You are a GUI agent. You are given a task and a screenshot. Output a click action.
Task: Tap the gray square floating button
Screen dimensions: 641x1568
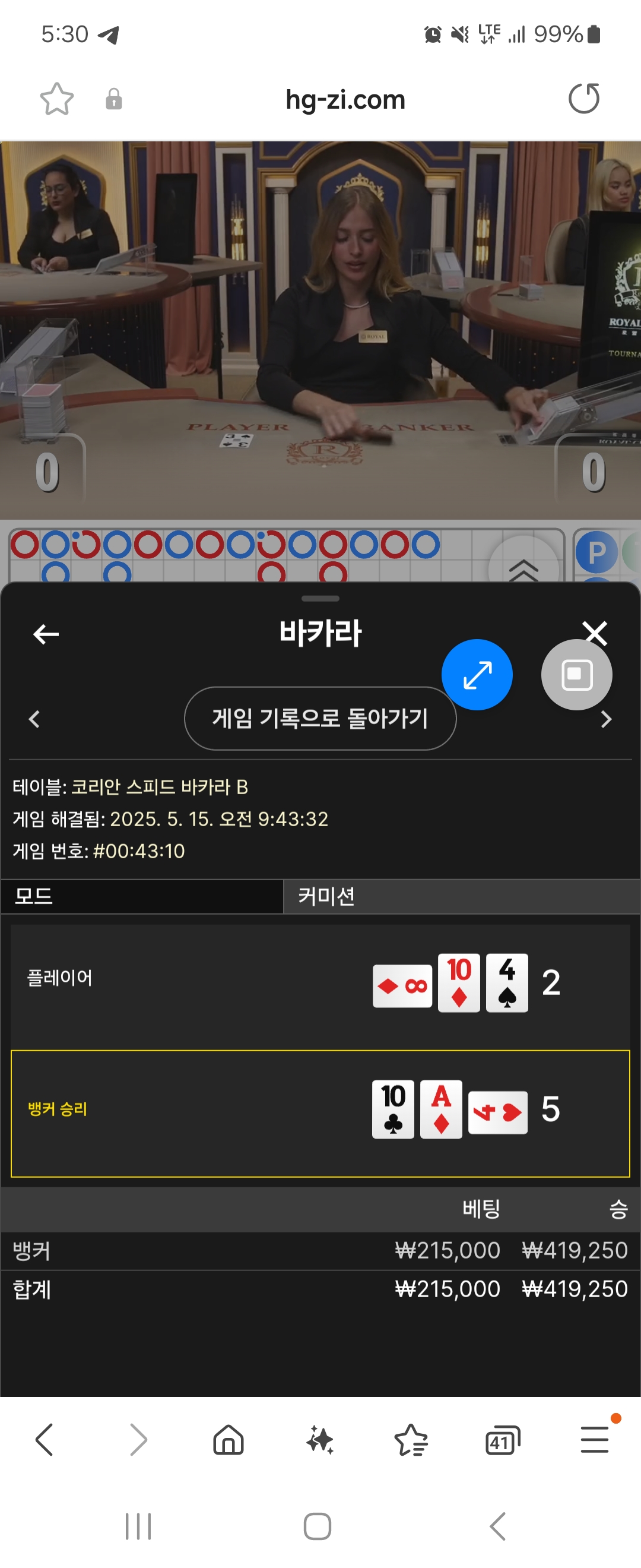click(576, 675)
